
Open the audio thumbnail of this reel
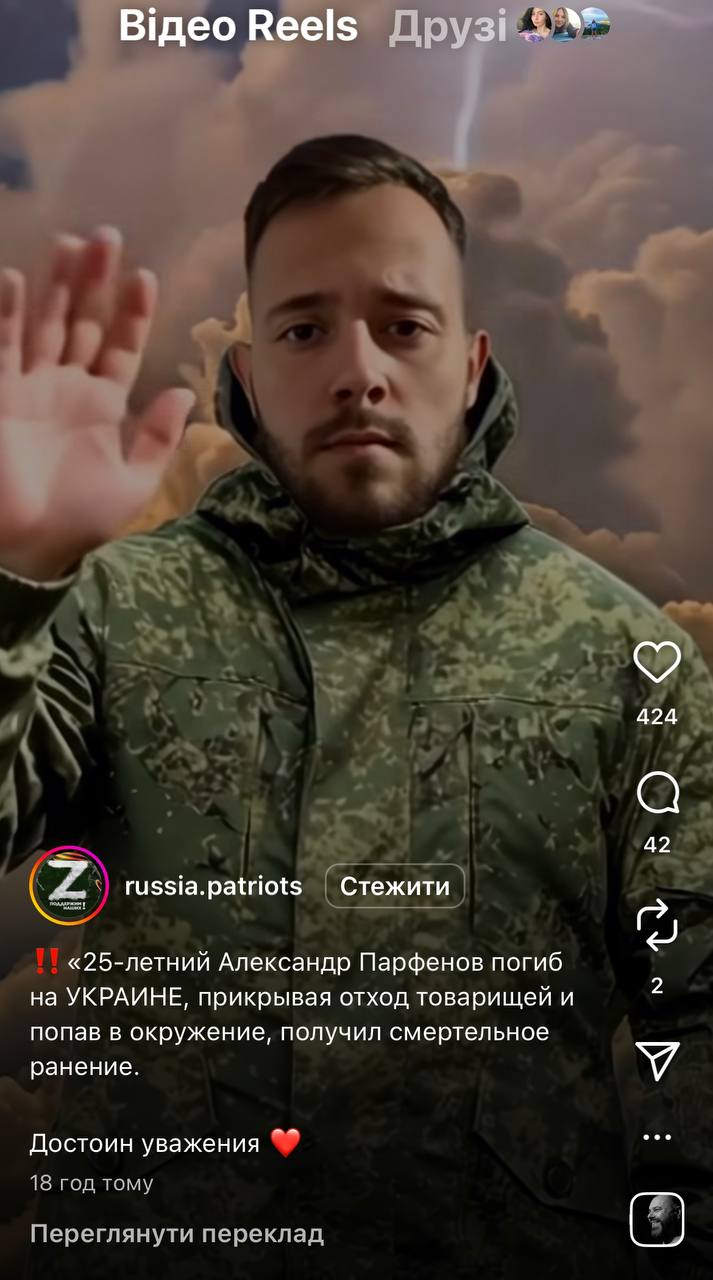[657, 1219]
